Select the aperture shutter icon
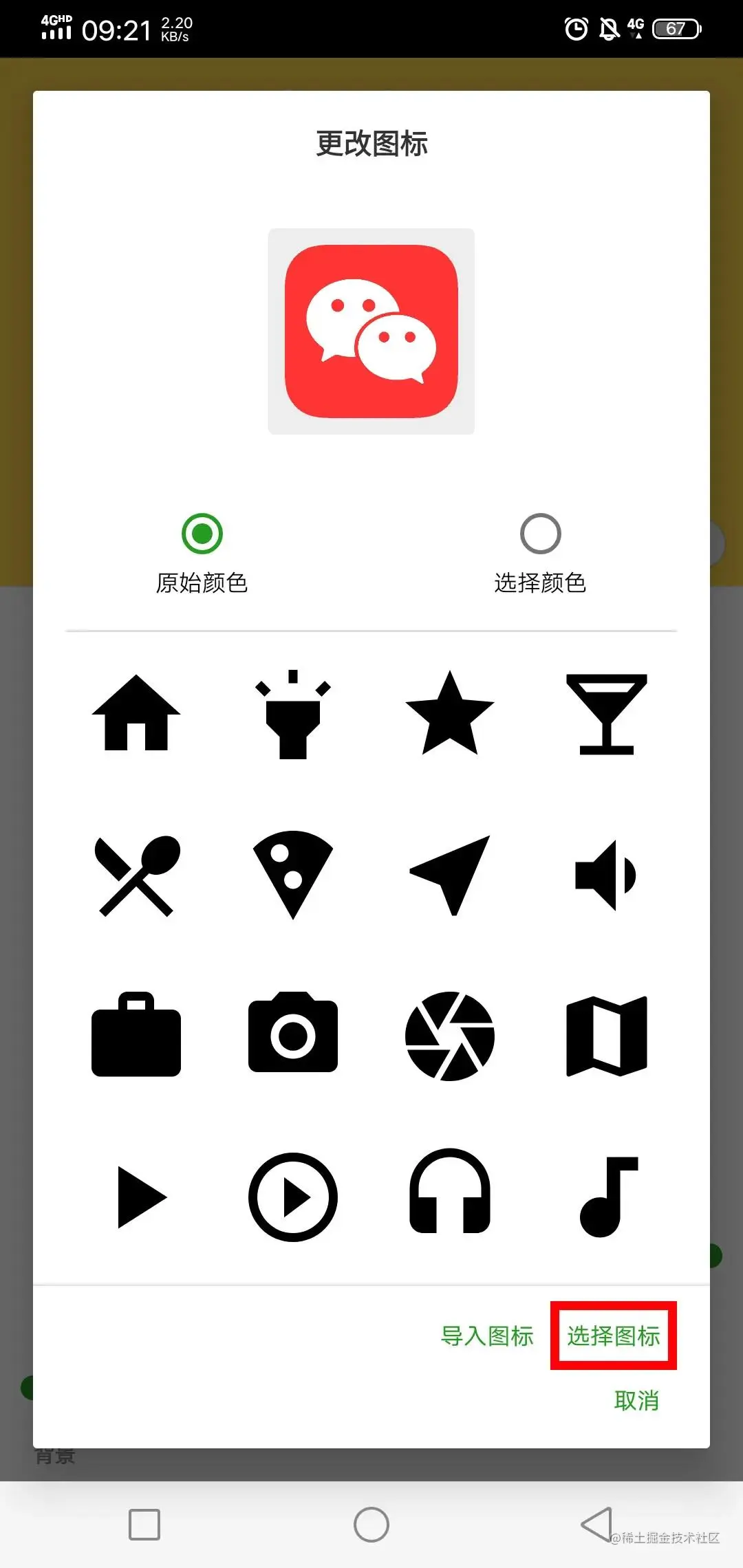The width and height of the screenshot is (743, 1568). tap(451, 1036)
